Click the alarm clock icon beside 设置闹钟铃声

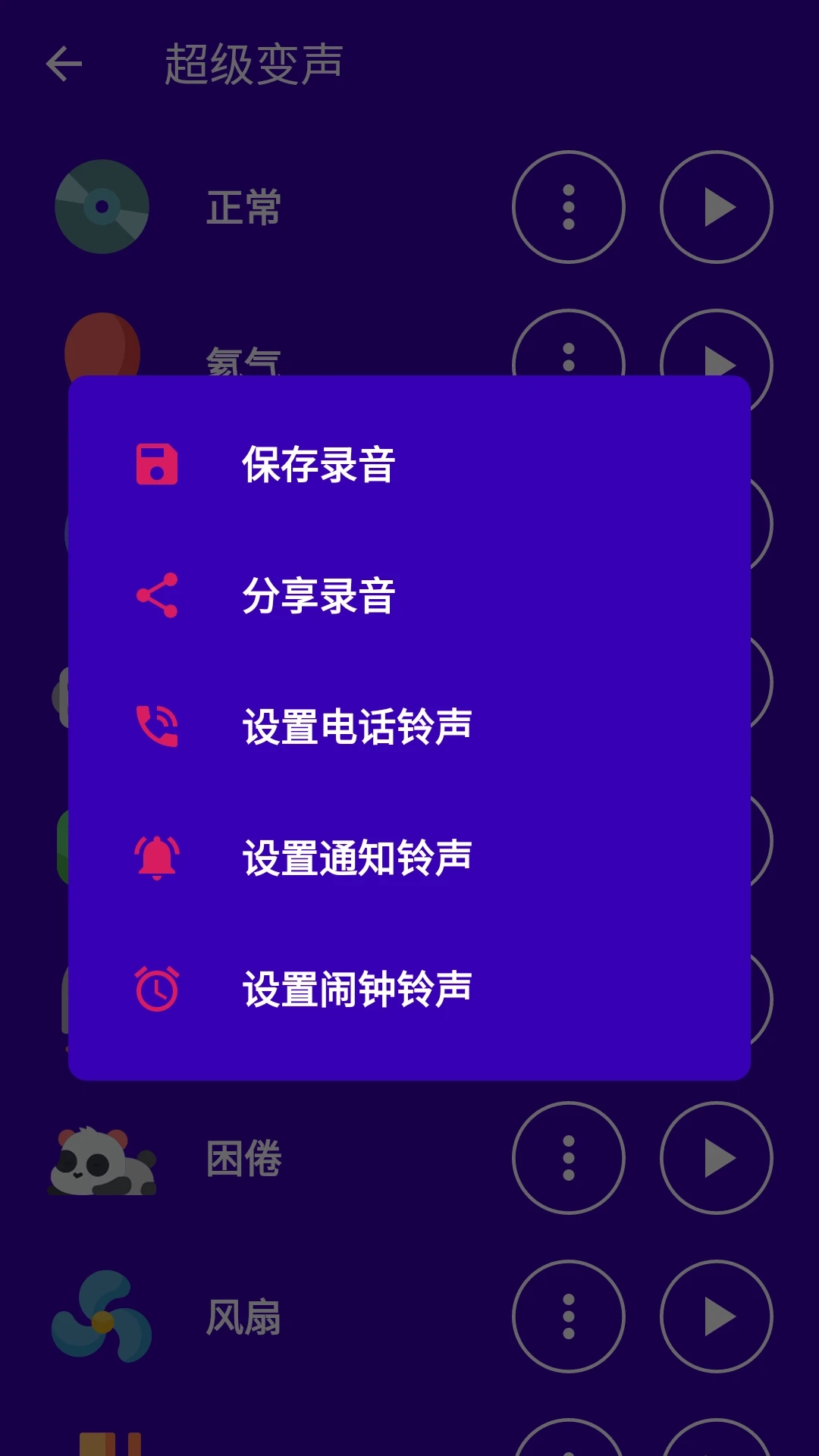155,986
